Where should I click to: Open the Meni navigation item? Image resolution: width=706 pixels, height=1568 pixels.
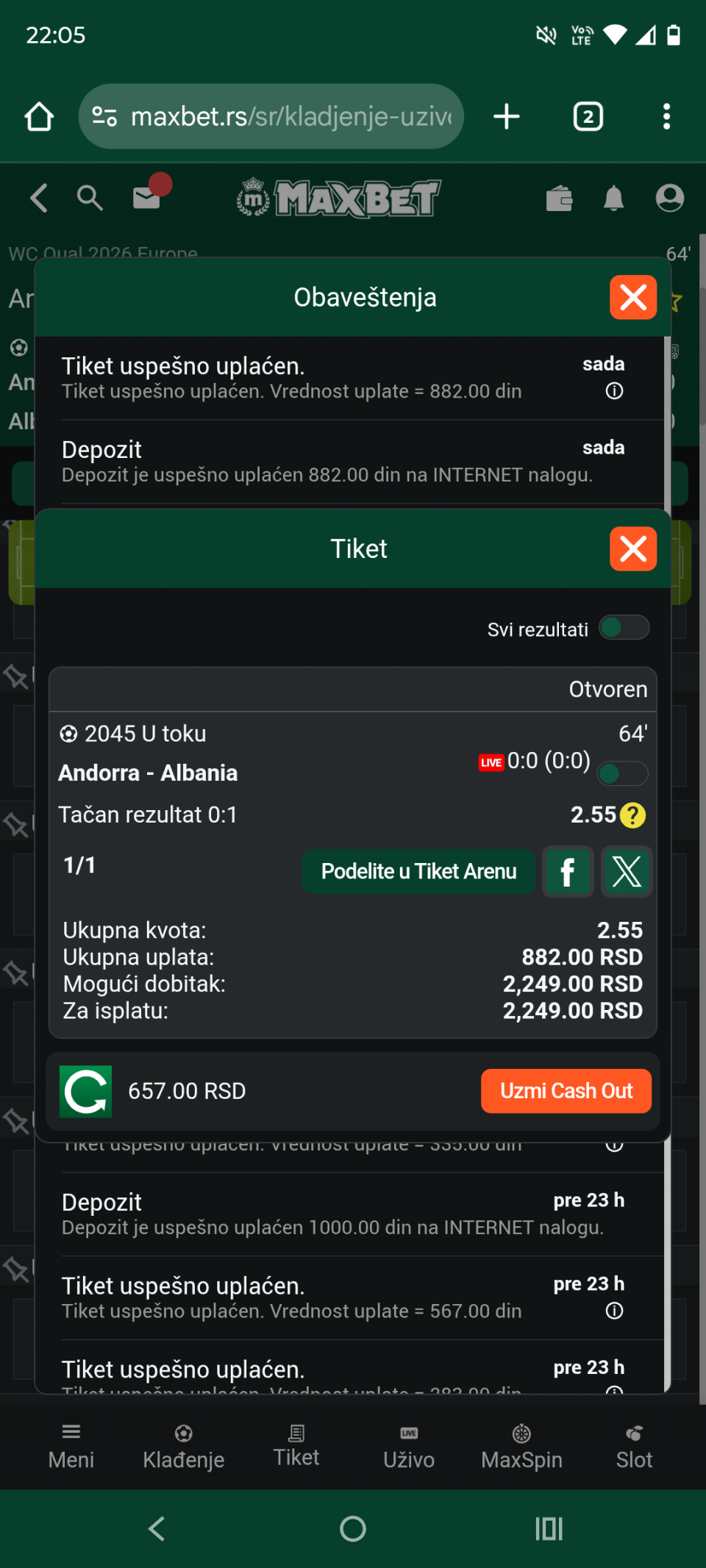71,1445
